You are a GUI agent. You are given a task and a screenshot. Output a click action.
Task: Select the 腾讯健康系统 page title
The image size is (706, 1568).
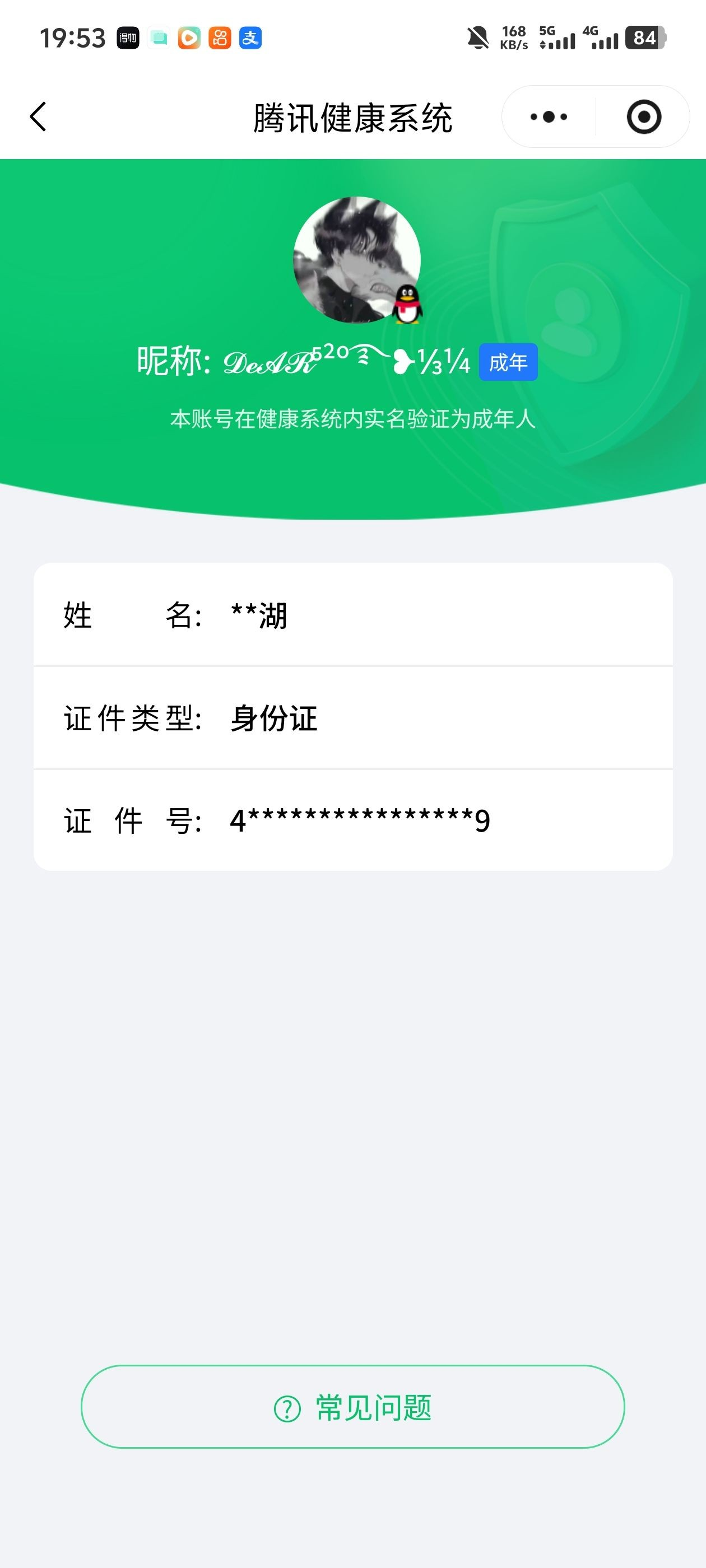(354, 117)
